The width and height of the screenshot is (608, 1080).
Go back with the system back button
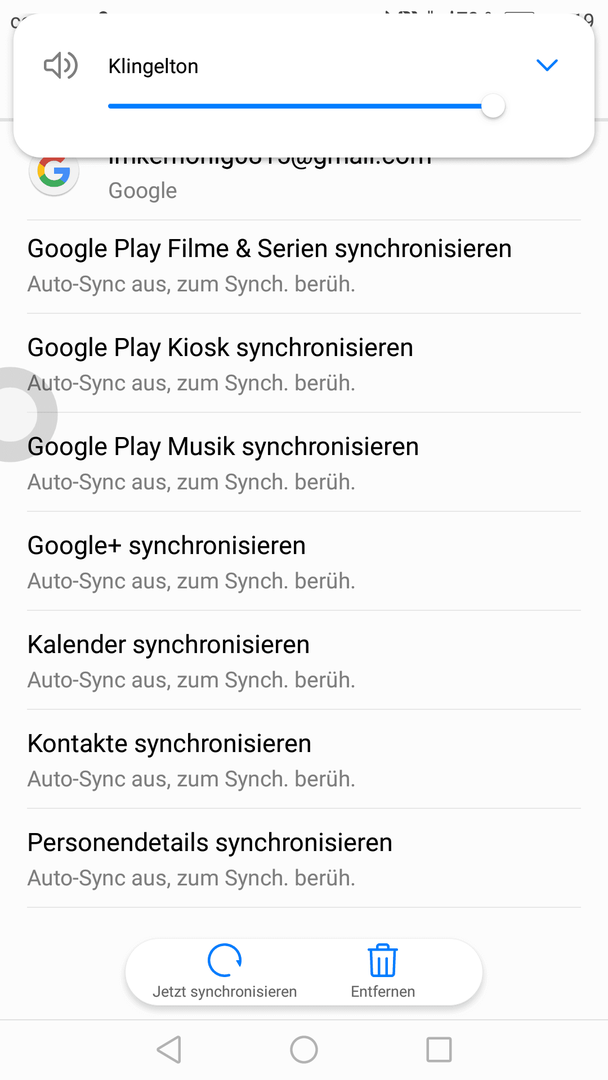(x=169, y=1050)
